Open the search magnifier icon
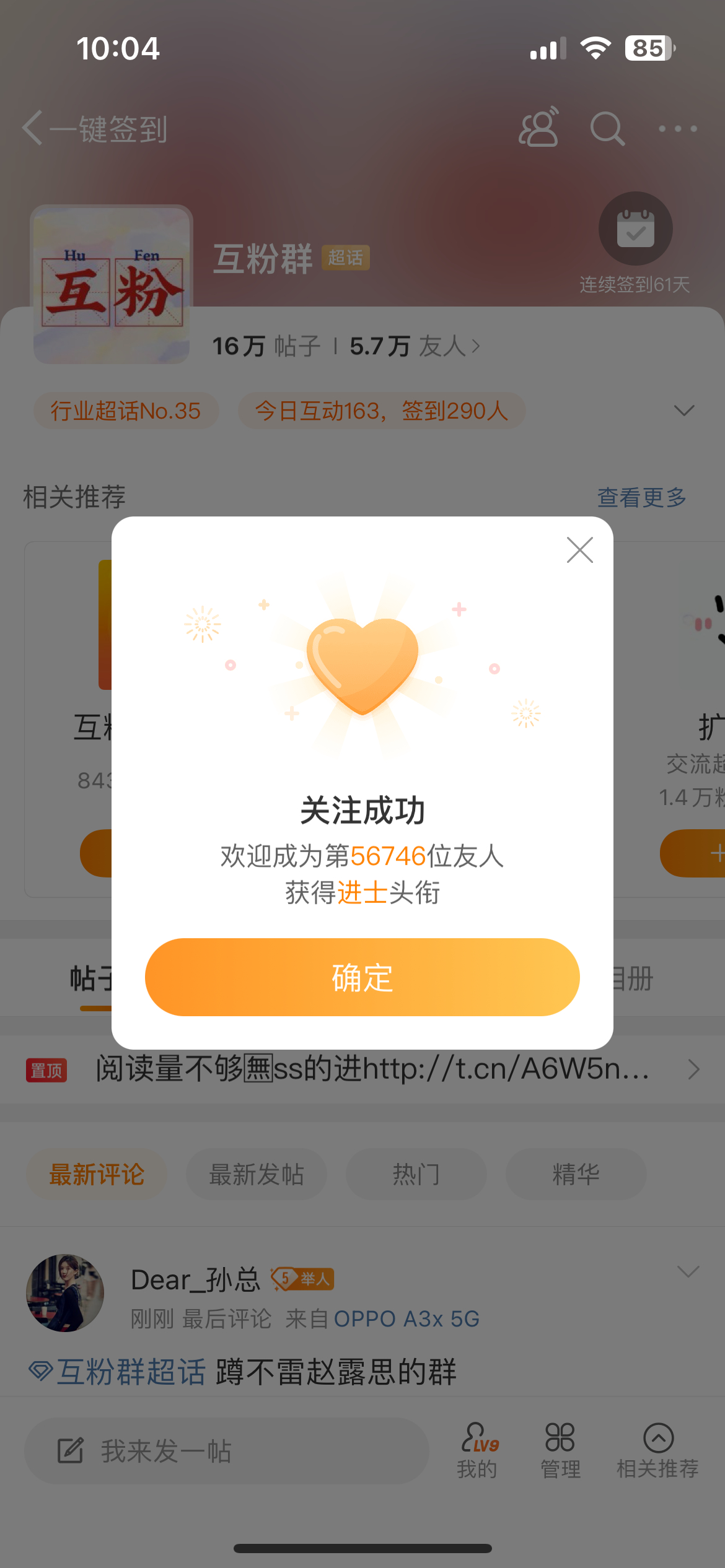This screenshot has width=725, height=1568. coord(607,129)
